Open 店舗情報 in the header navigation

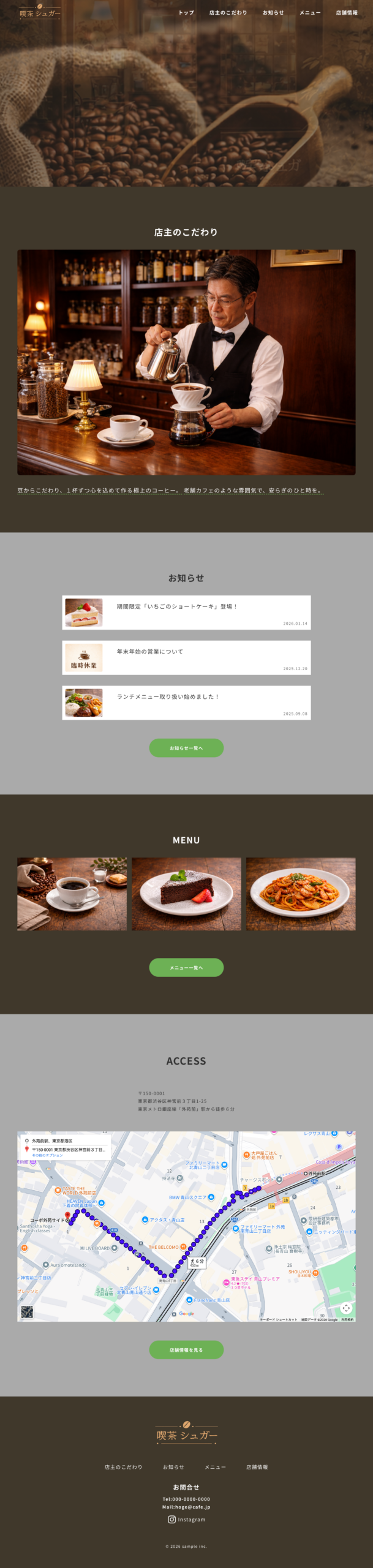tap(347, 13)
